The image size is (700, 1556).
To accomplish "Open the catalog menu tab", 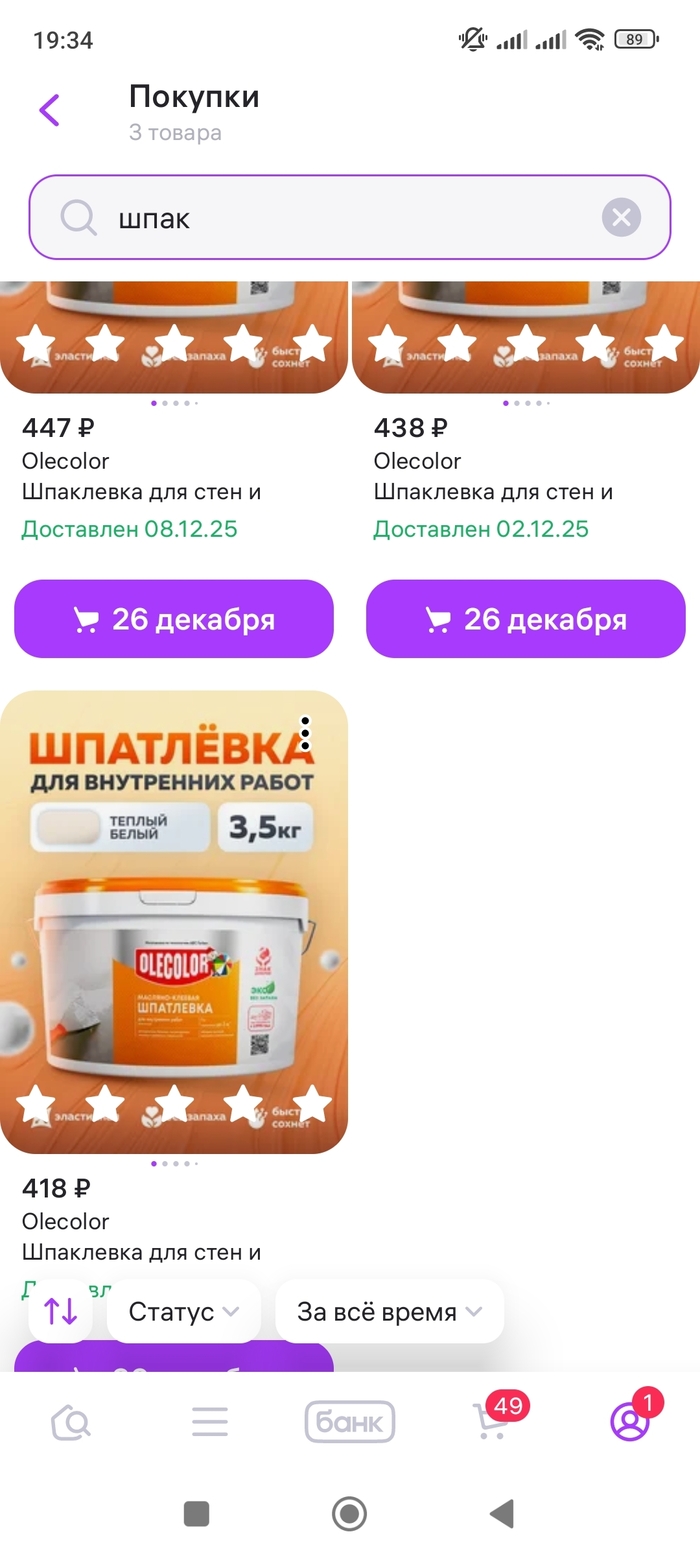I will pos(210,1421).
